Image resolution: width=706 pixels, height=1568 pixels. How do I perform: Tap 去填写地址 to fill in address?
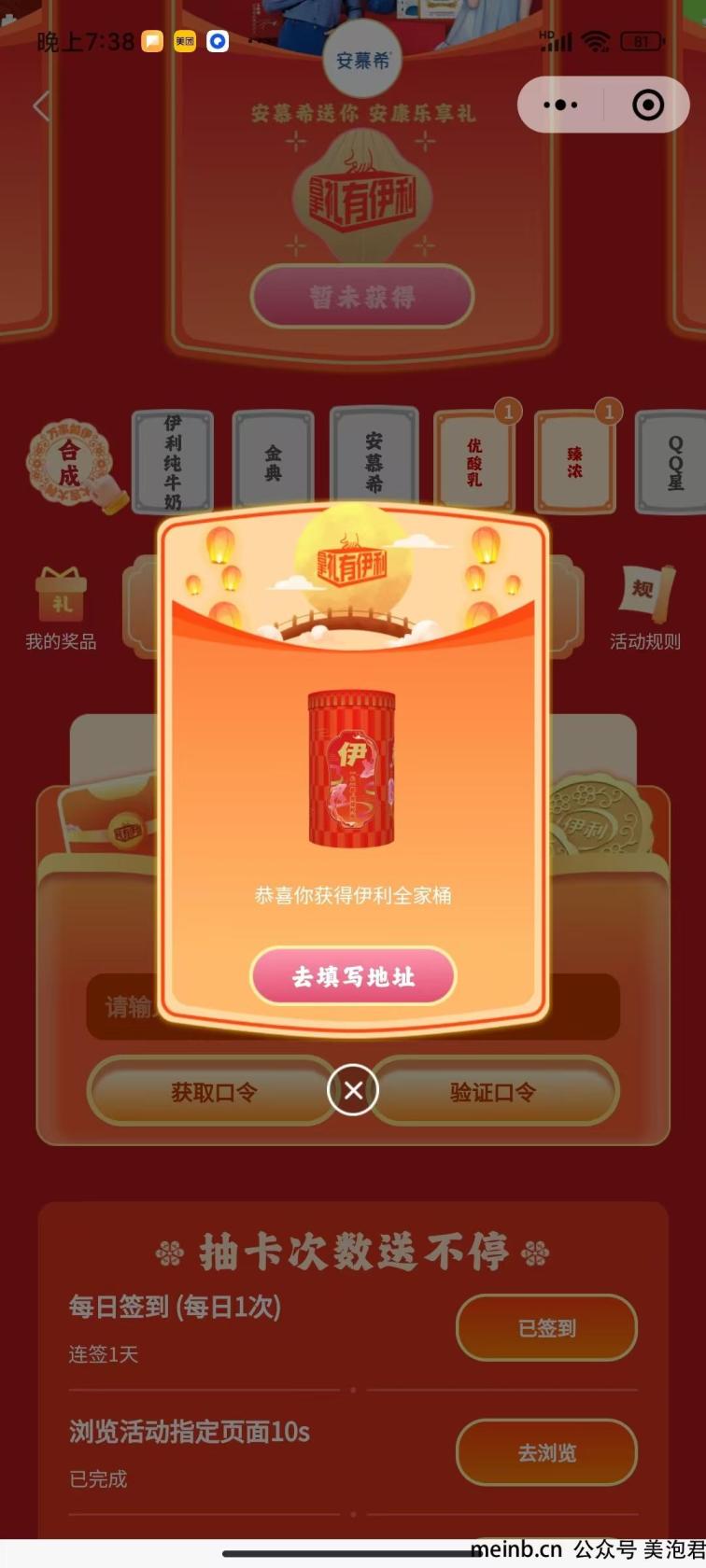pyautogui.click(x=353, y=976)
